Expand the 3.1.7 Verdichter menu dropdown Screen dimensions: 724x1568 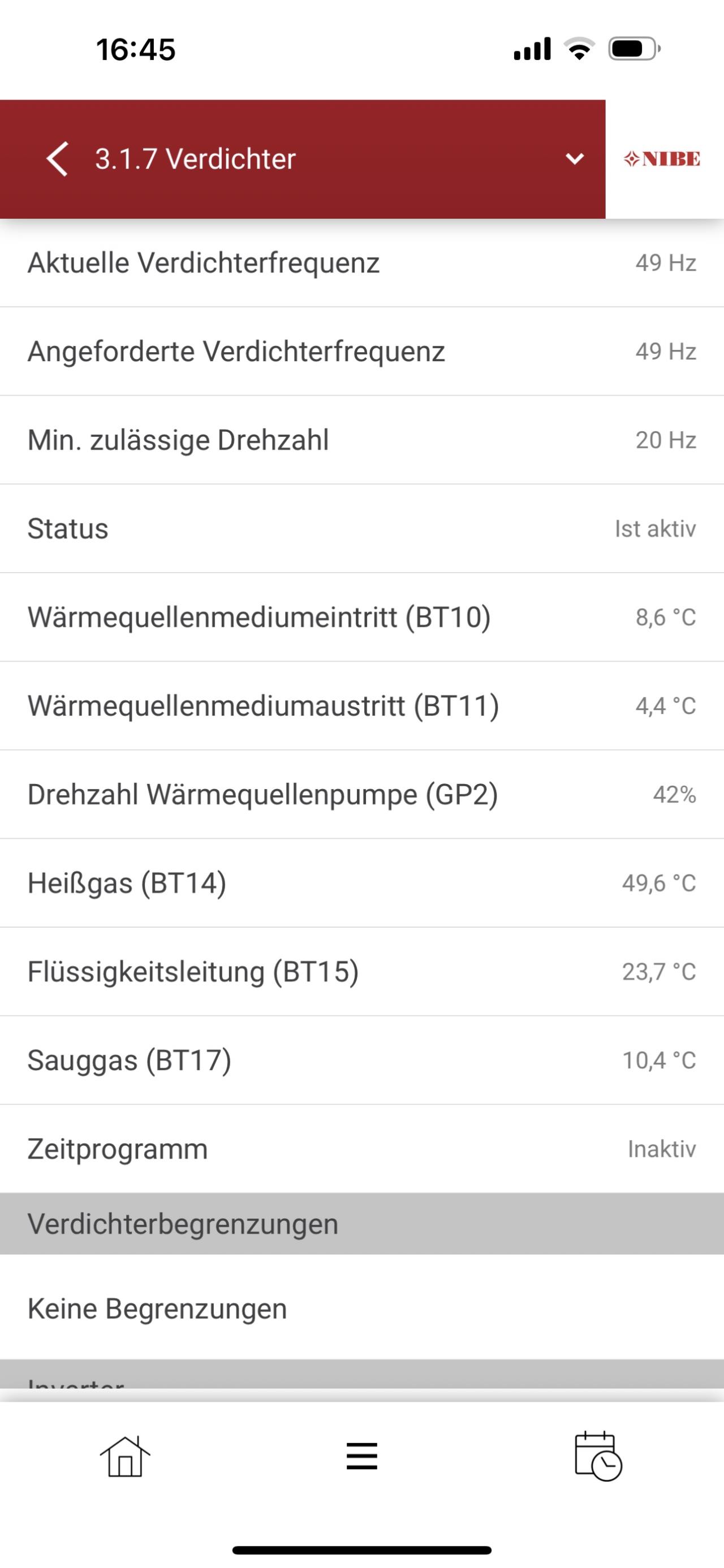click(x=574, y=159)
